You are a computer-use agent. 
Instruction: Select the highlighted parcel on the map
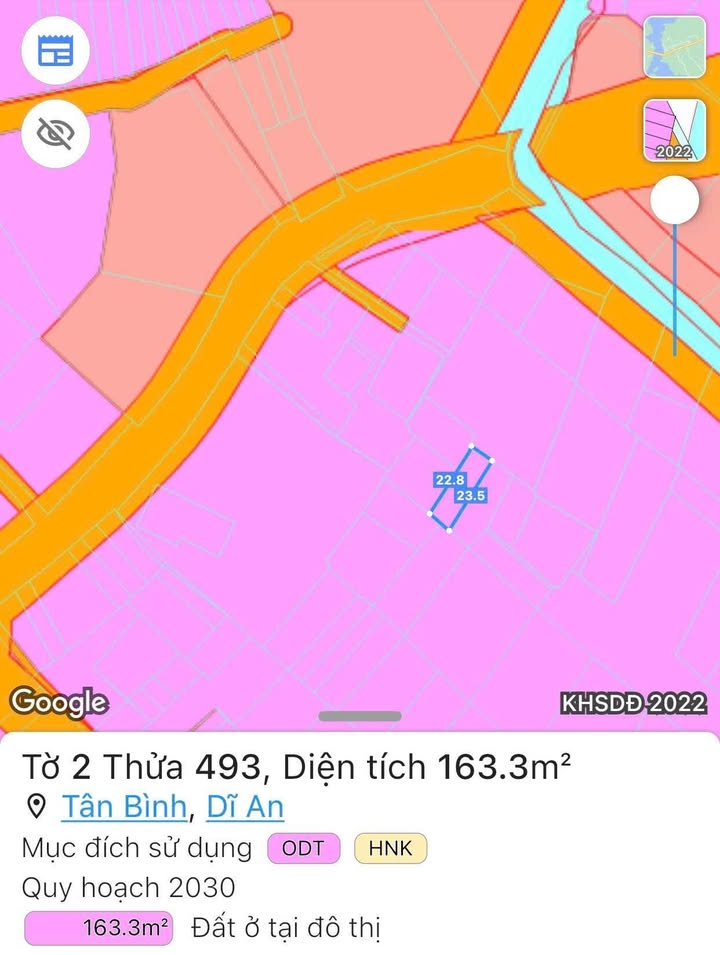click(460, 489)
